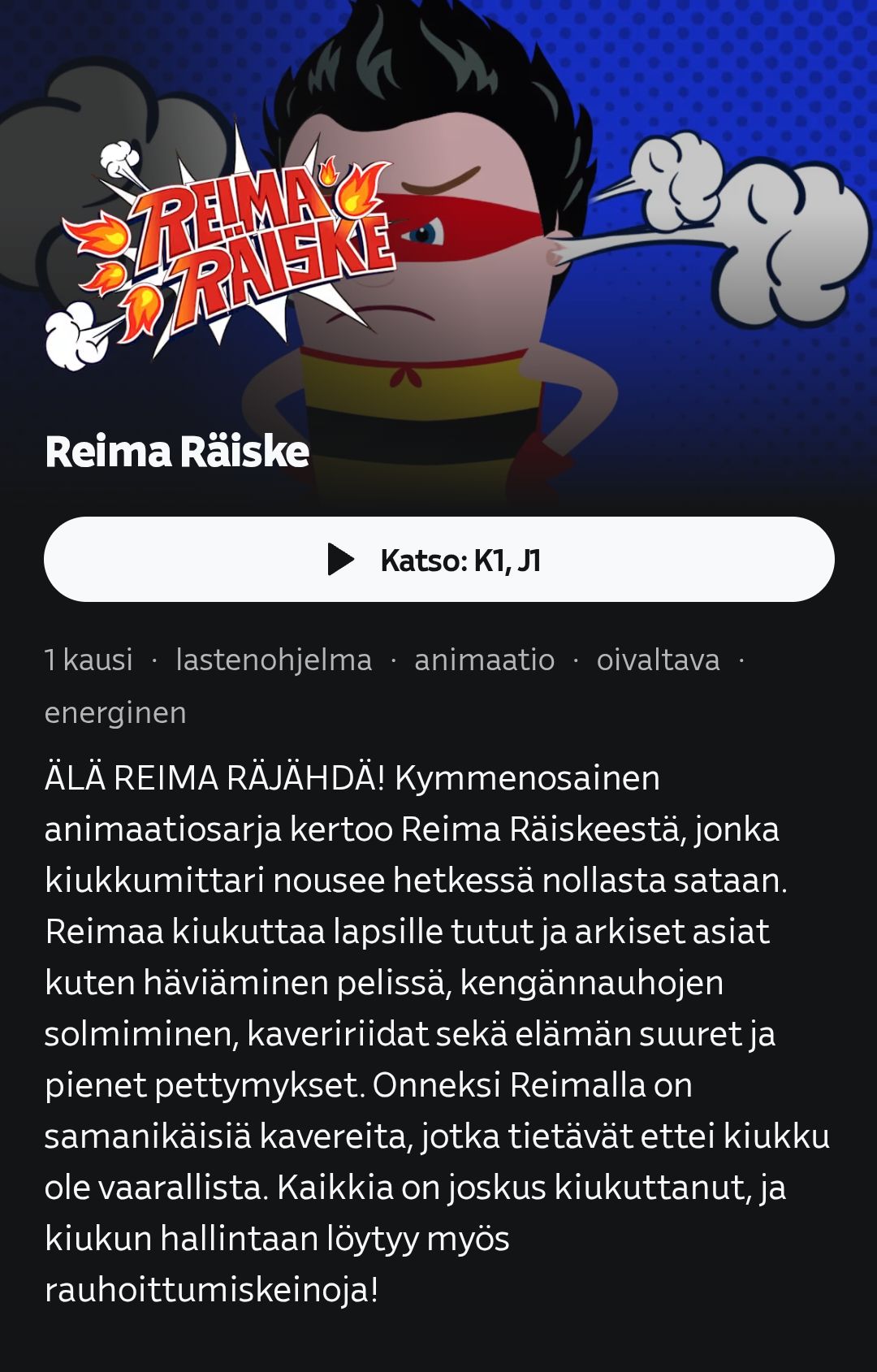Play season 1 episode 1 of Reima Räiske
The height and width of the screenshot is (1372, 877).
[x=438, y=560]
